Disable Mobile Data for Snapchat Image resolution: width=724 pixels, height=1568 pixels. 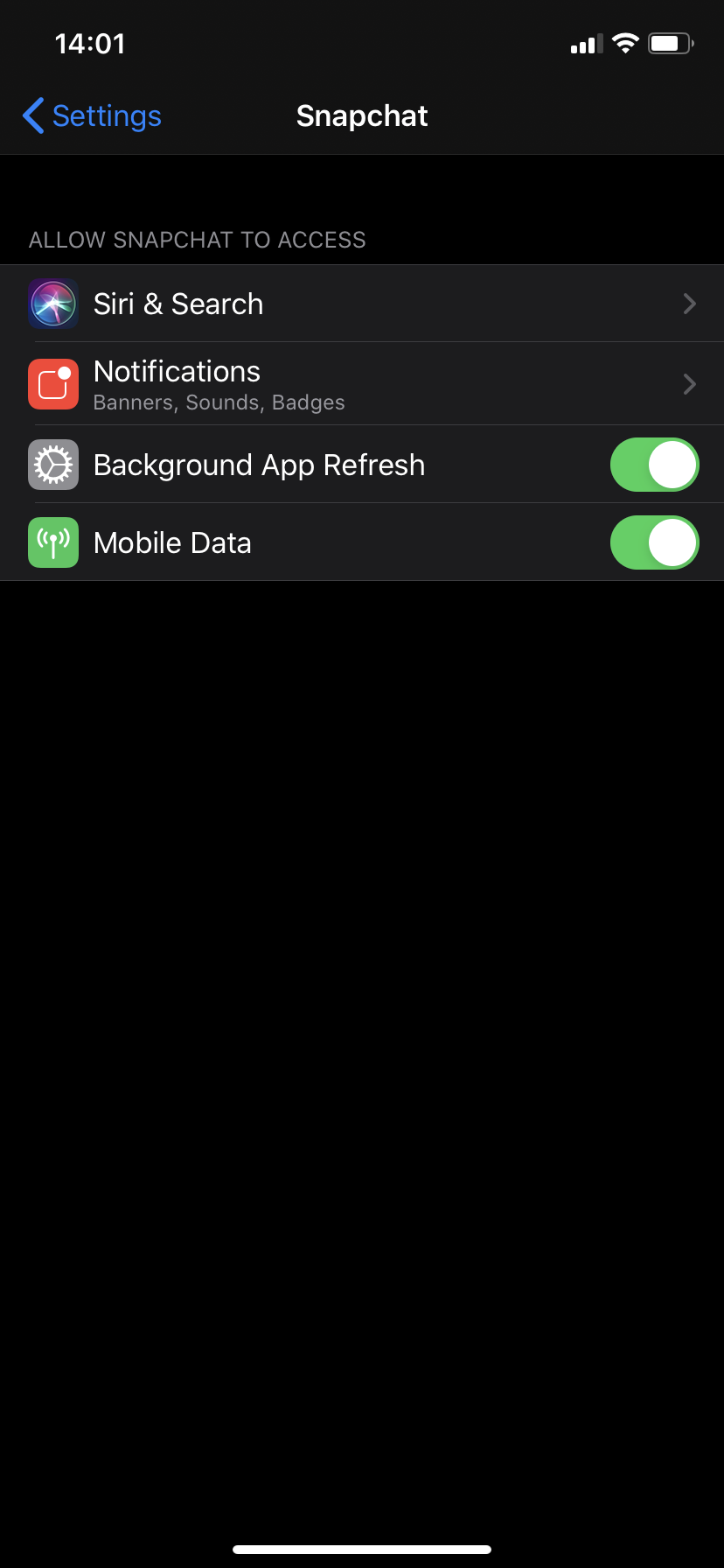pyautogui.click(x=654, y=542)
